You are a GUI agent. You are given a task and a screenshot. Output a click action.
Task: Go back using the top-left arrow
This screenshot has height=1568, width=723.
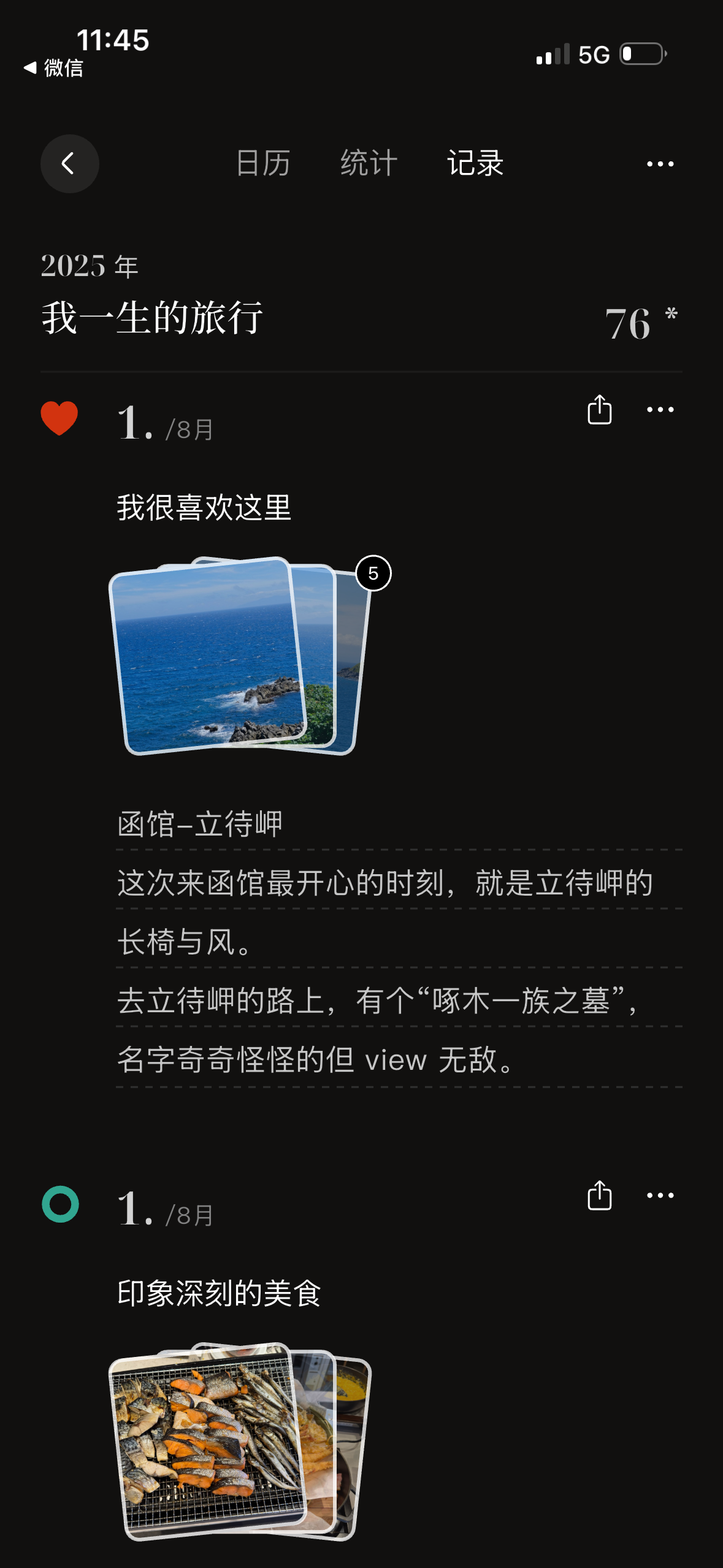coord(69,164)
